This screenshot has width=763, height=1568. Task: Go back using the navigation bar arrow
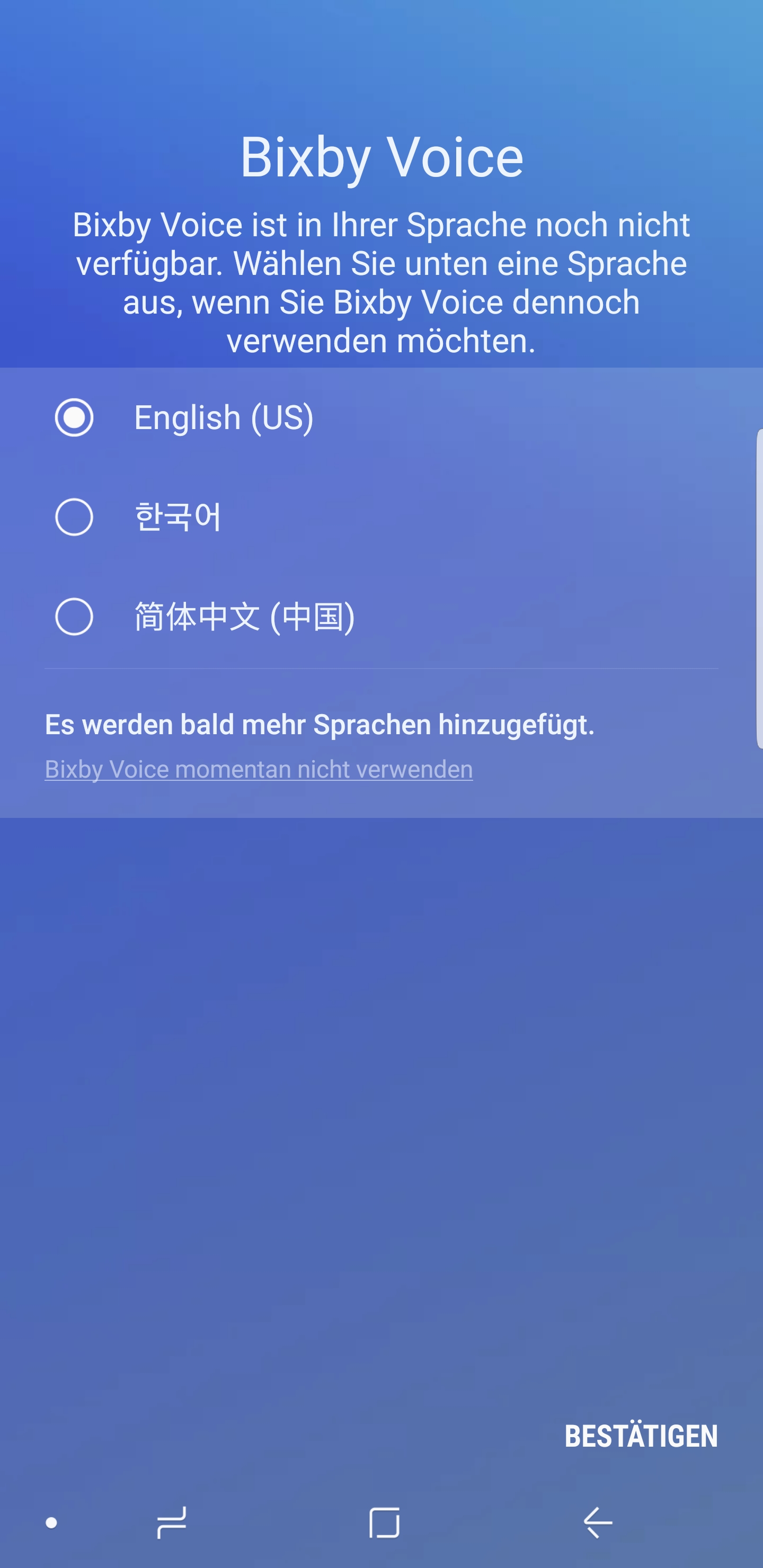597,1523
